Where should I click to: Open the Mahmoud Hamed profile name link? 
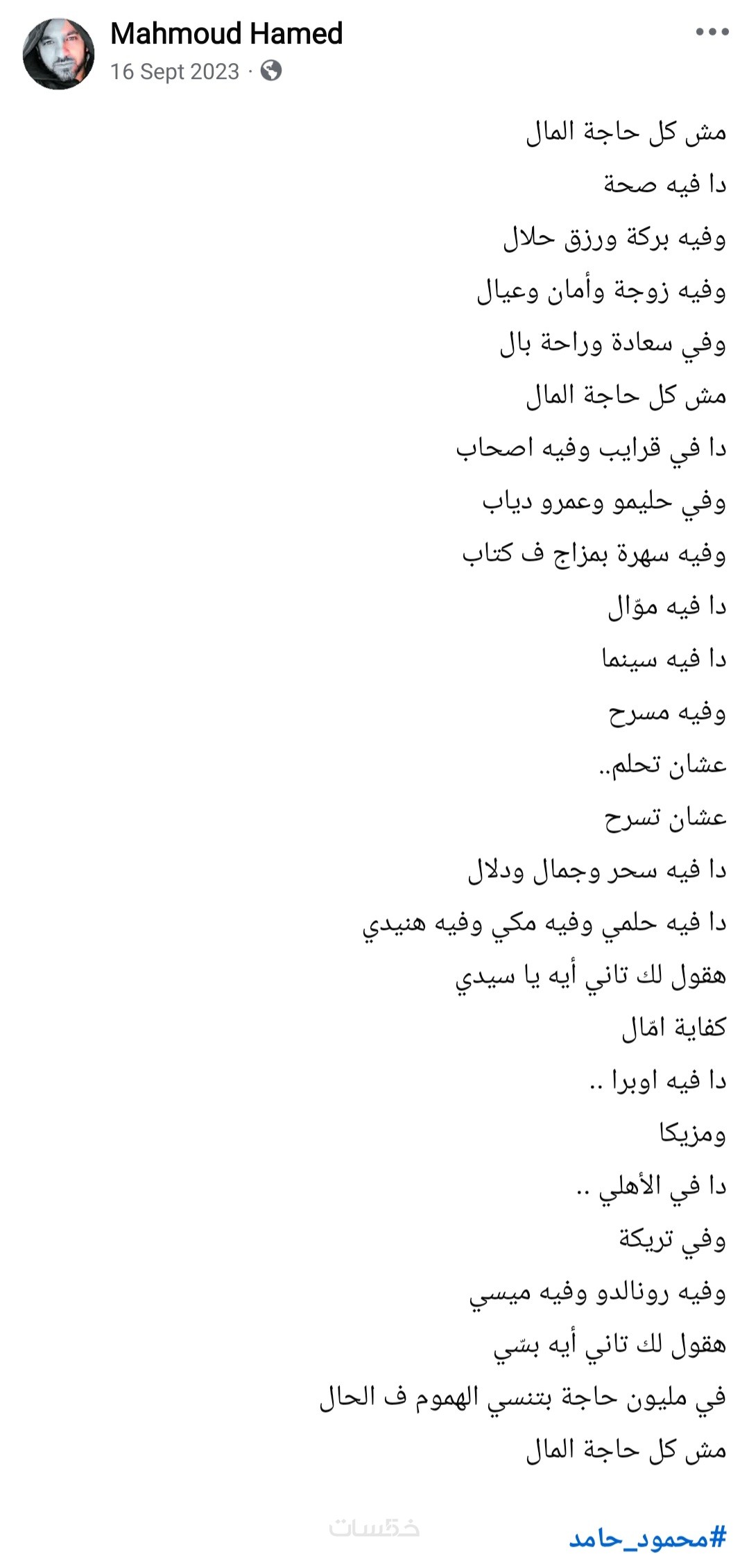tap(226, 33)
